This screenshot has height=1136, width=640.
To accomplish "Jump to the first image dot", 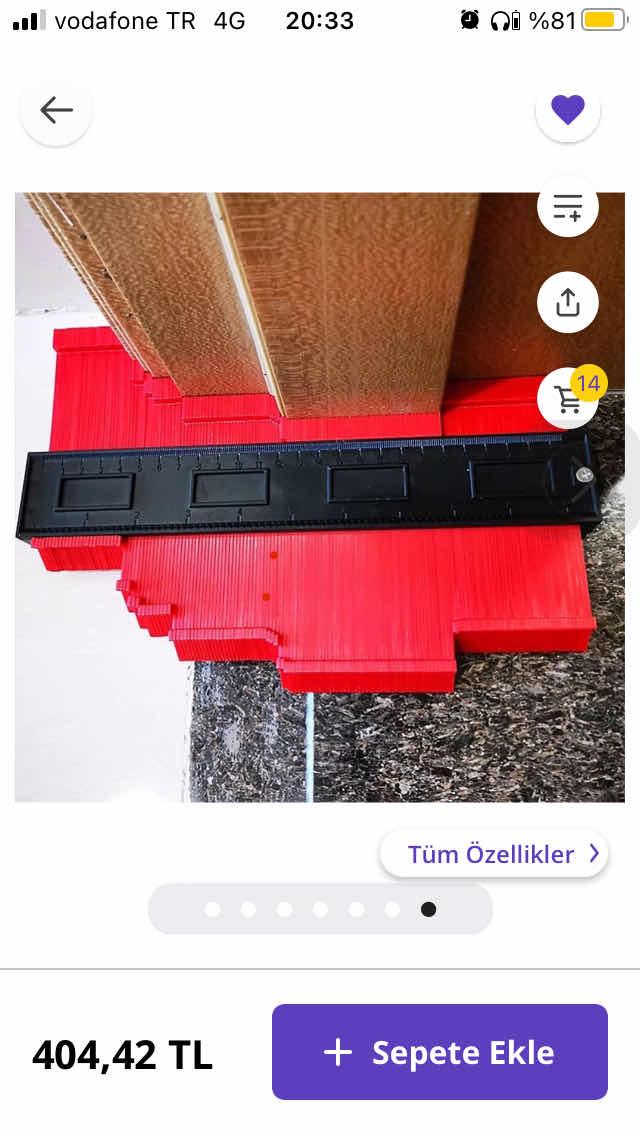I will (x=212, y=909).
